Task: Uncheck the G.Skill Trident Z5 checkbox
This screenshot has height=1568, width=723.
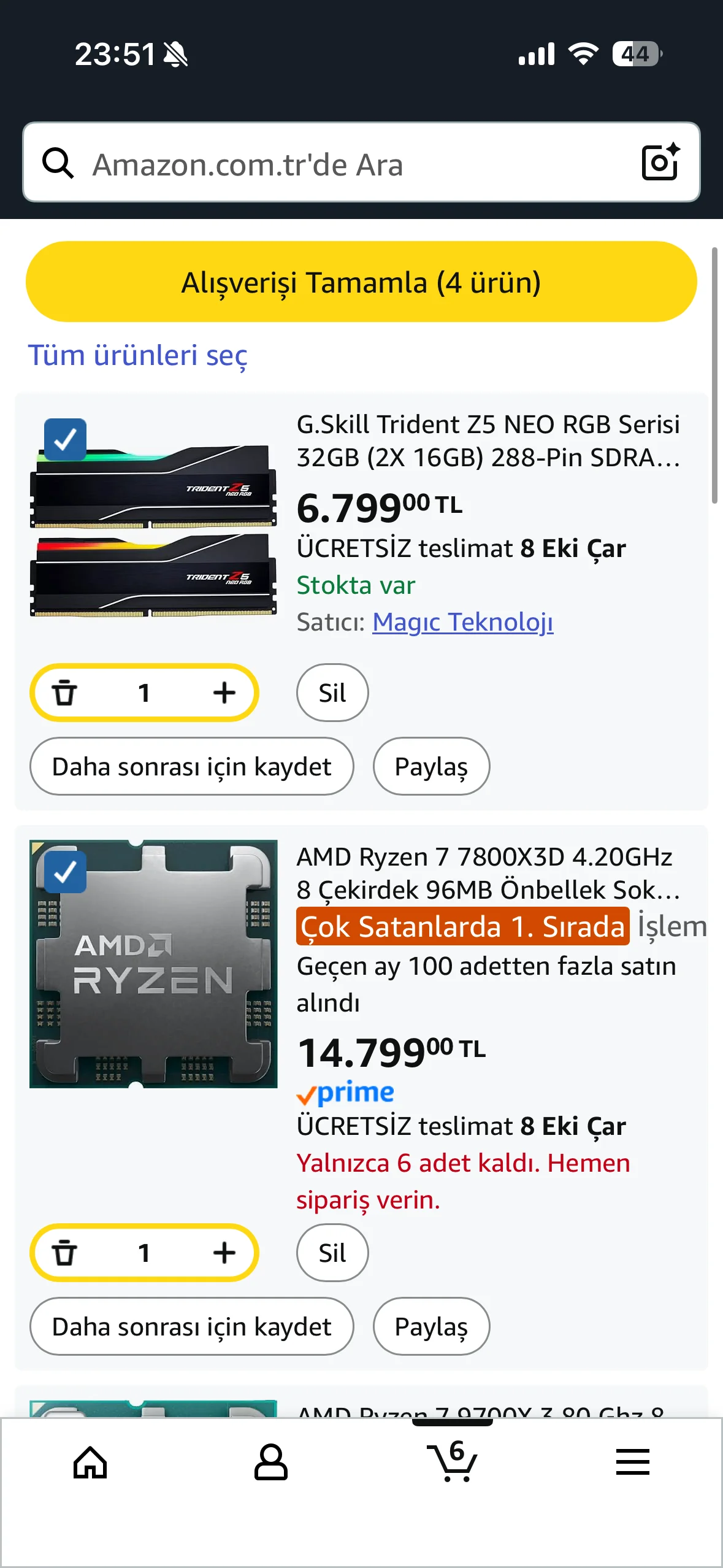Action: coord(65,439)
